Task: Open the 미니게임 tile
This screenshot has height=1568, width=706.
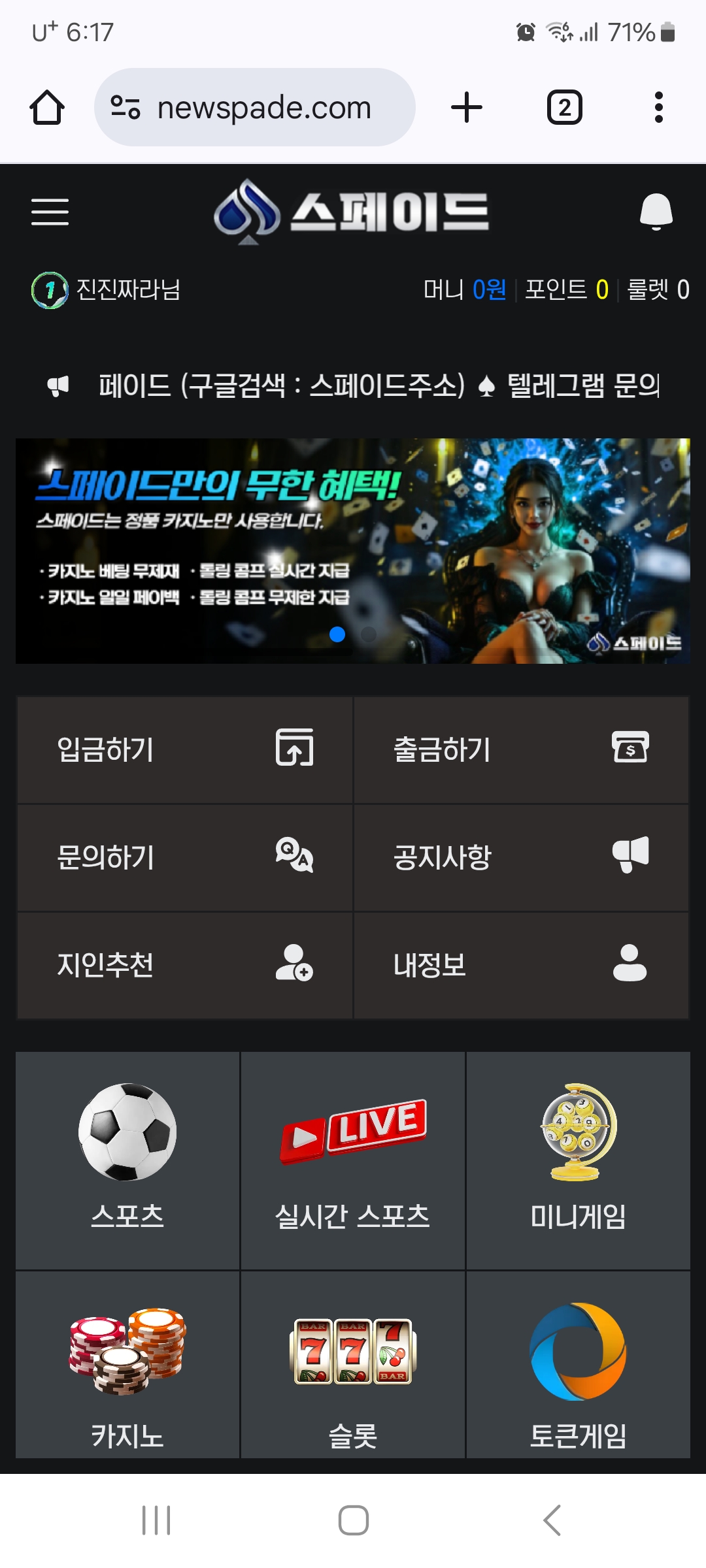Action: pos(578,1160)
